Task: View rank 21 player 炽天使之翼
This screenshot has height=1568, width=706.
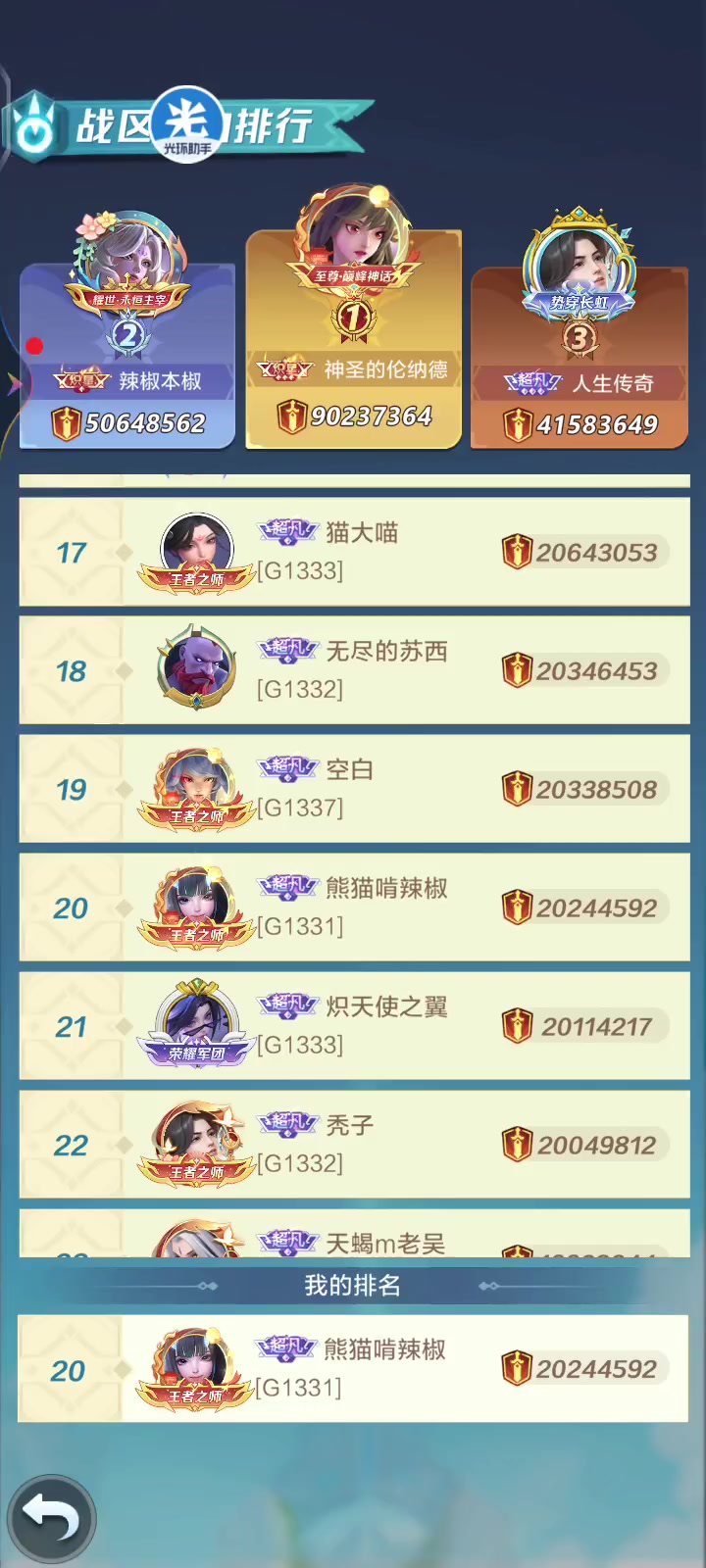Action: [x=354, y=1026]
